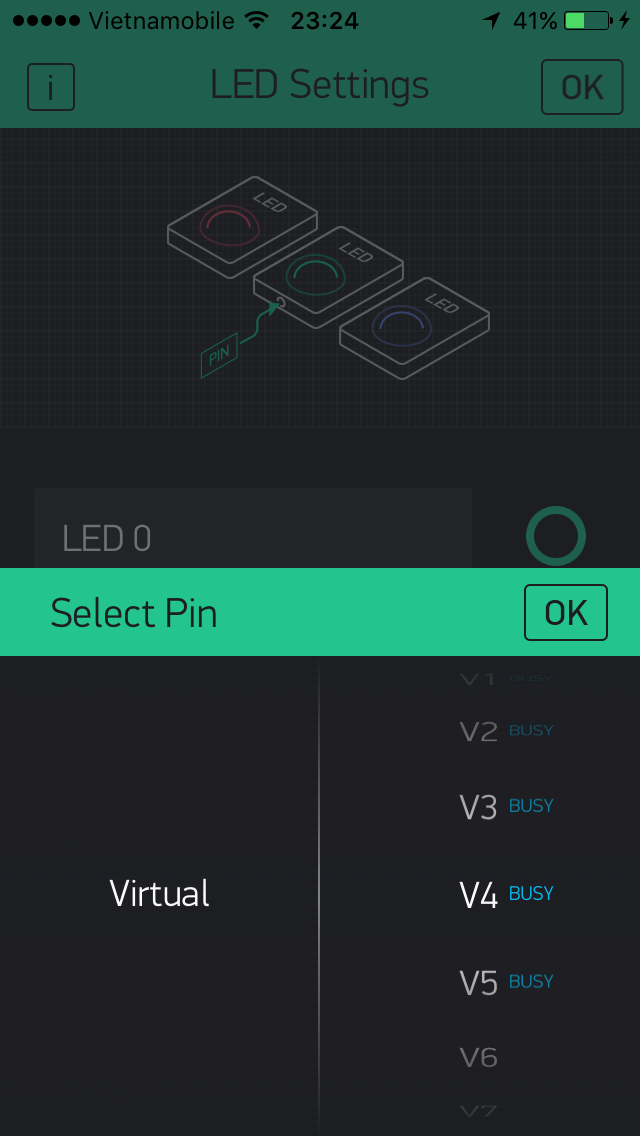This screenshot has width=640, height=1136.
Task: Choose pin V3 from the list
Action: coord(479,807)
